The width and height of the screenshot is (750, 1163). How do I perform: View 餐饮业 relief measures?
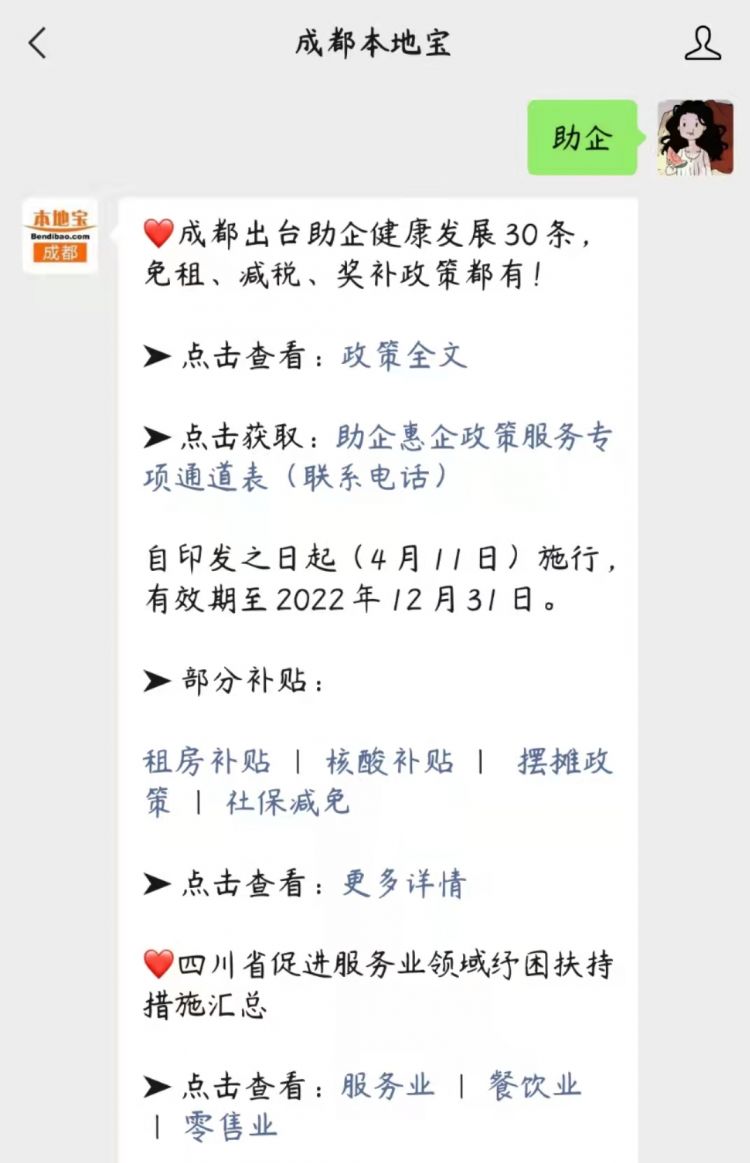534,1086
